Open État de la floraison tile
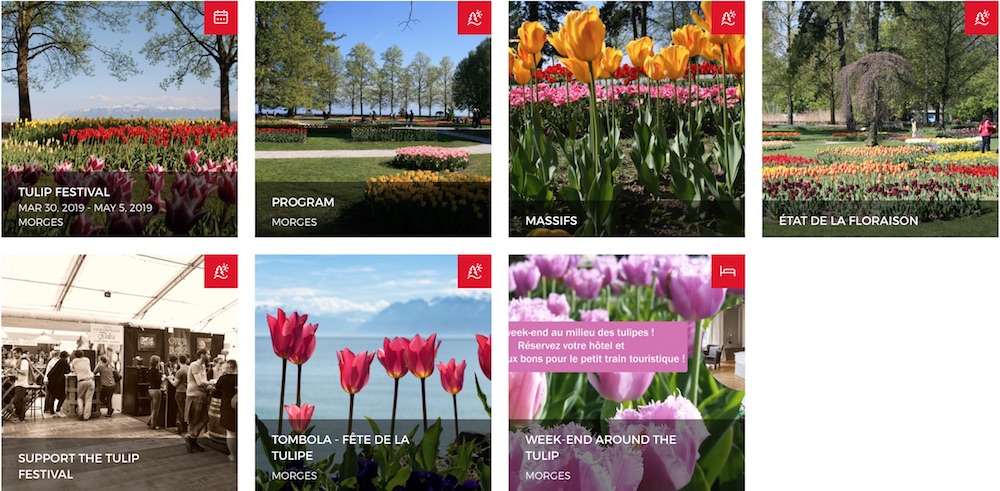Image resolution: width=1000 pixels, height=491 pixels. (880, 119)
